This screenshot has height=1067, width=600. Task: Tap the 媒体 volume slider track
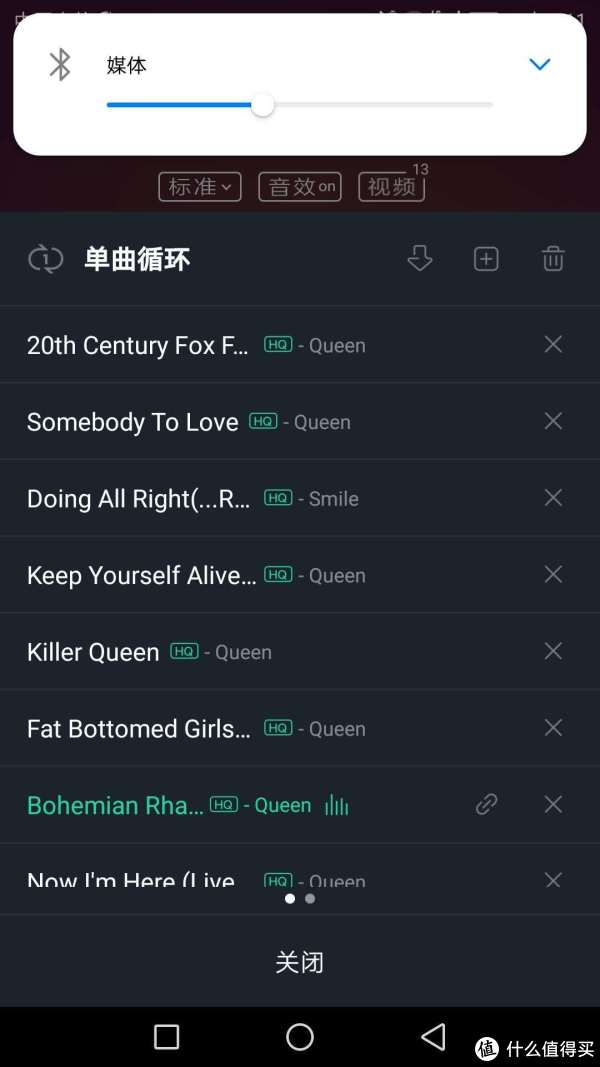click(x=380, y=105)
